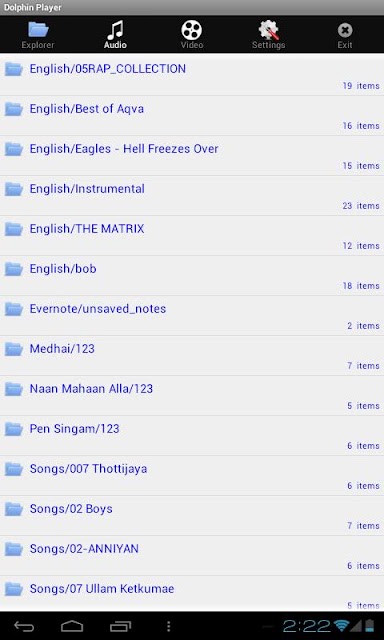Open the English/Best of Aqva folder
Image resolution: width=384 pixels, height=640 pixels.
[x=192, y=116]
